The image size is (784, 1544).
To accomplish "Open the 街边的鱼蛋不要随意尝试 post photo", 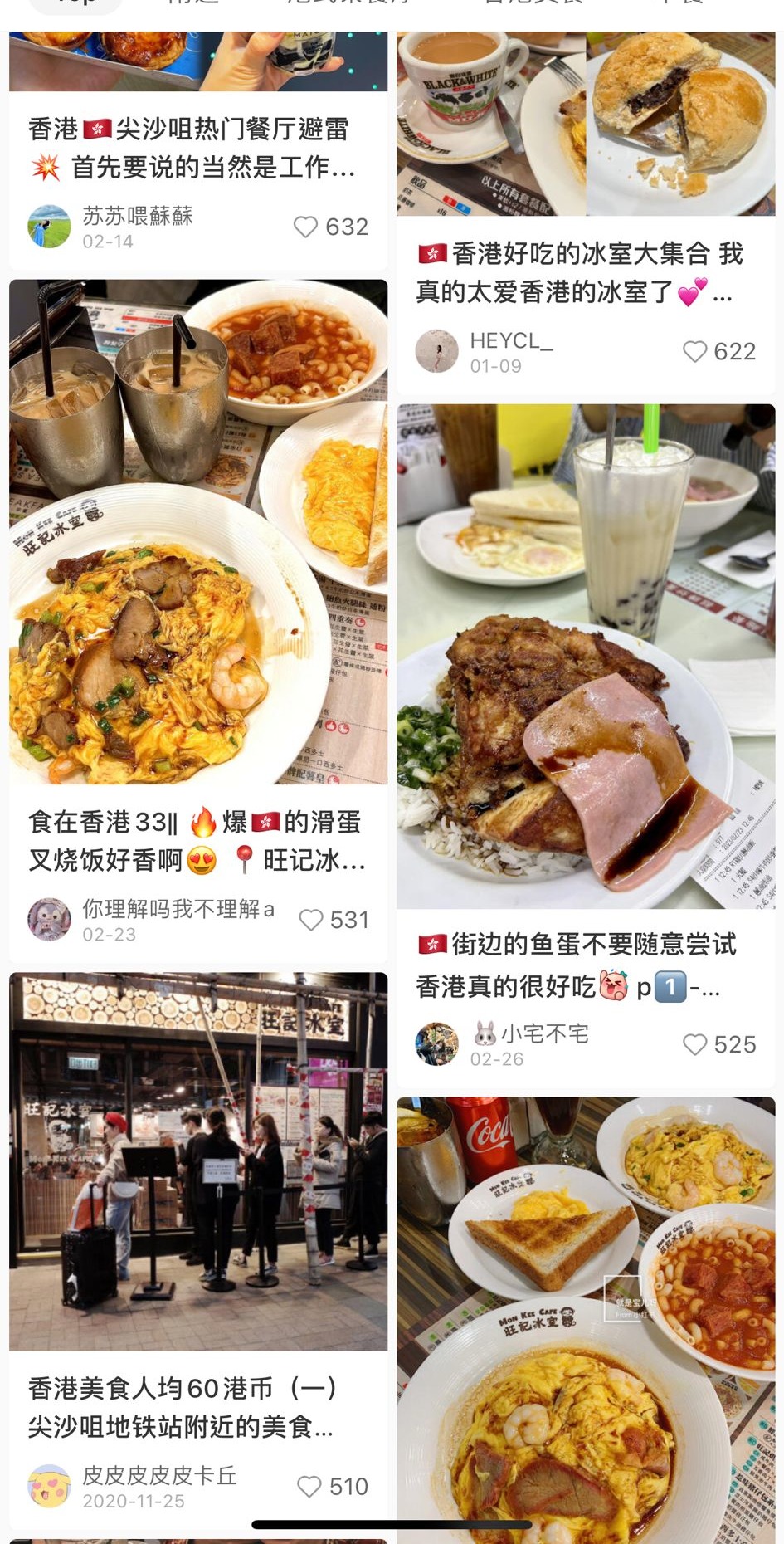I will [585, 656].
